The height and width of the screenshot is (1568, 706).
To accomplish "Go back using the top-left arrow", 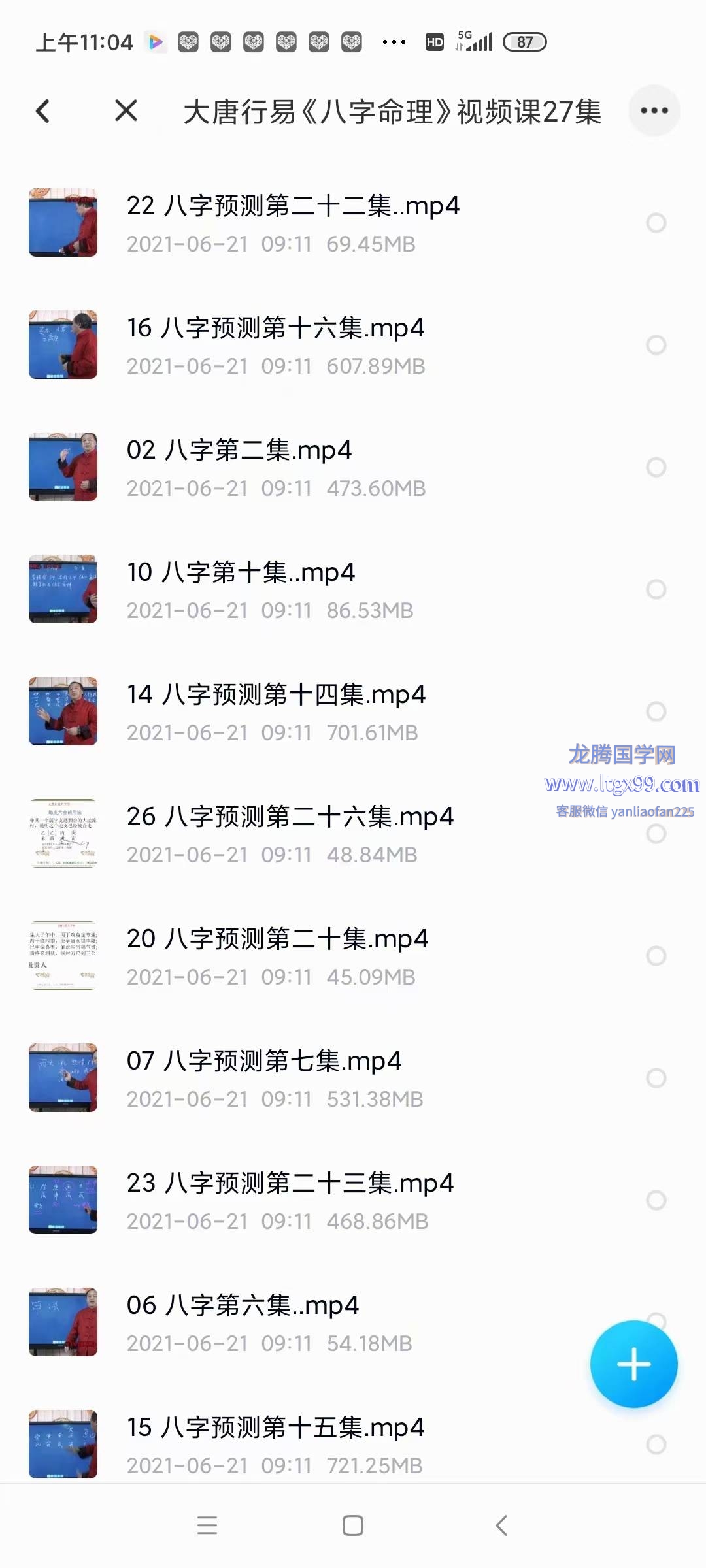I will (x=43, y=111).
